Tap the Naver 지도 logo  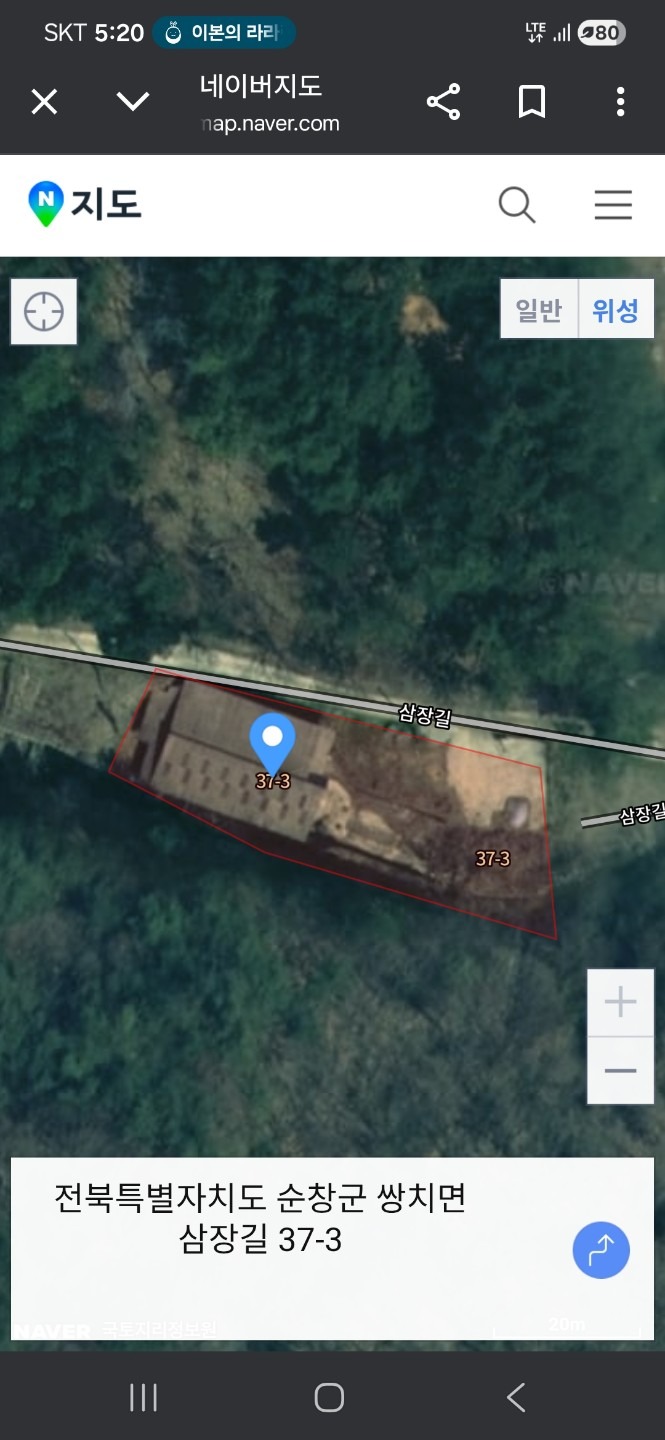point(85,204)
